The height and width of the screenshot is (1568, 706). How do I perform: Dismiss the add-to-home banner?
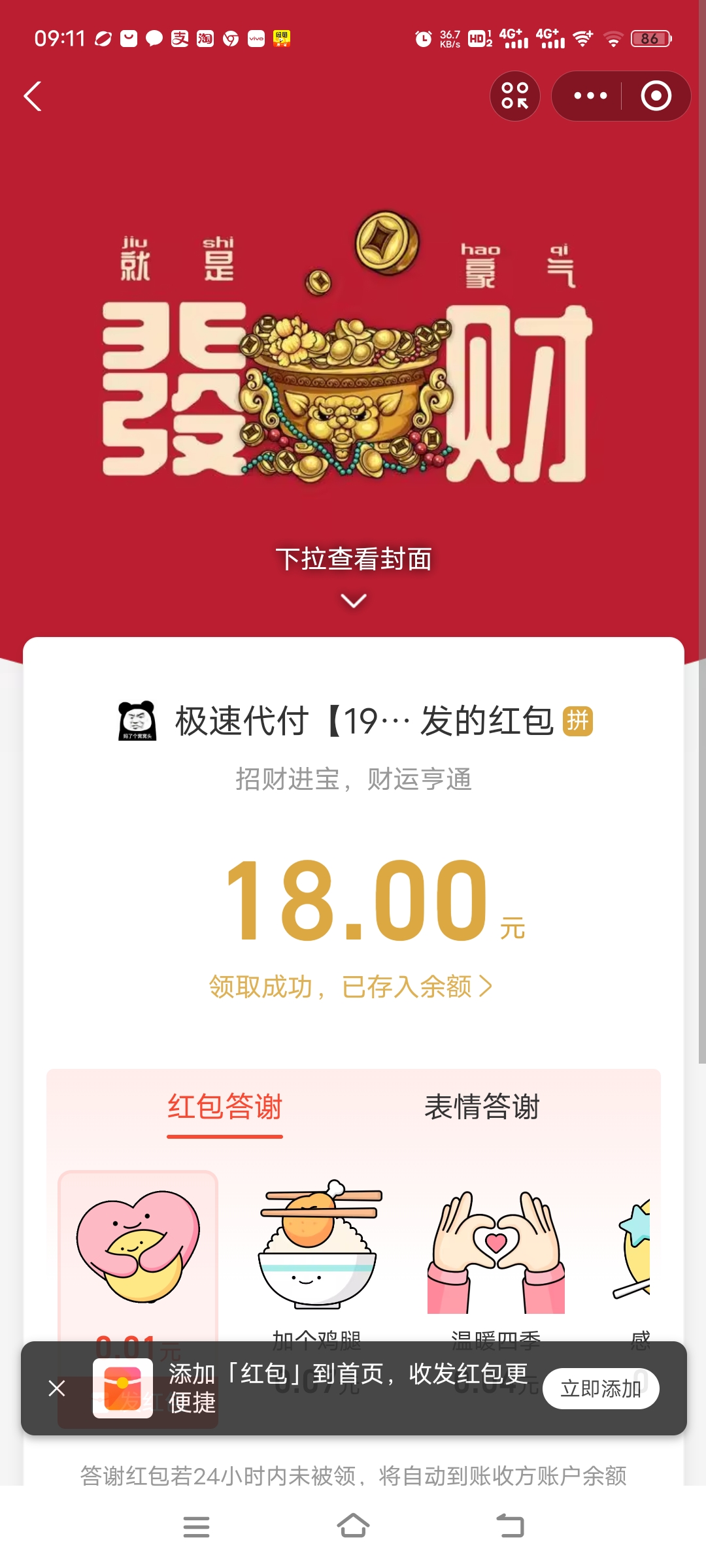pos(57,1388)
